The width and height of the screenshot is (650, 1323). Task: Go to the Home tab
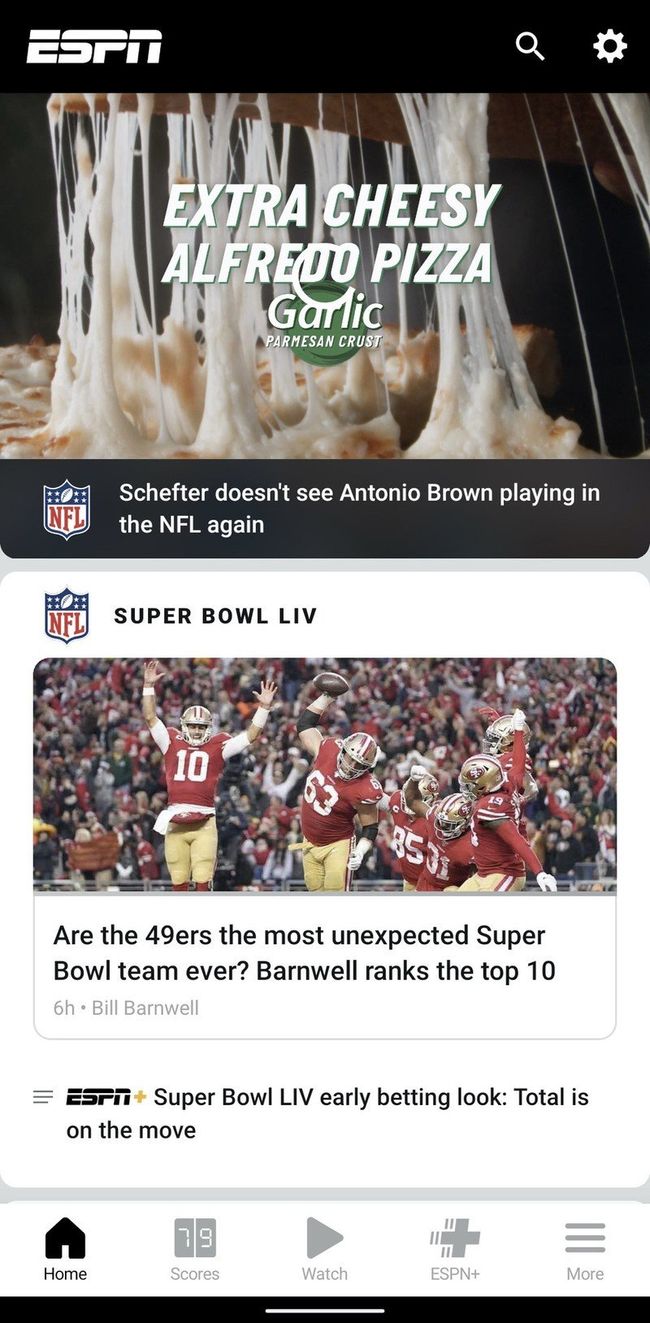point(65,1249)
